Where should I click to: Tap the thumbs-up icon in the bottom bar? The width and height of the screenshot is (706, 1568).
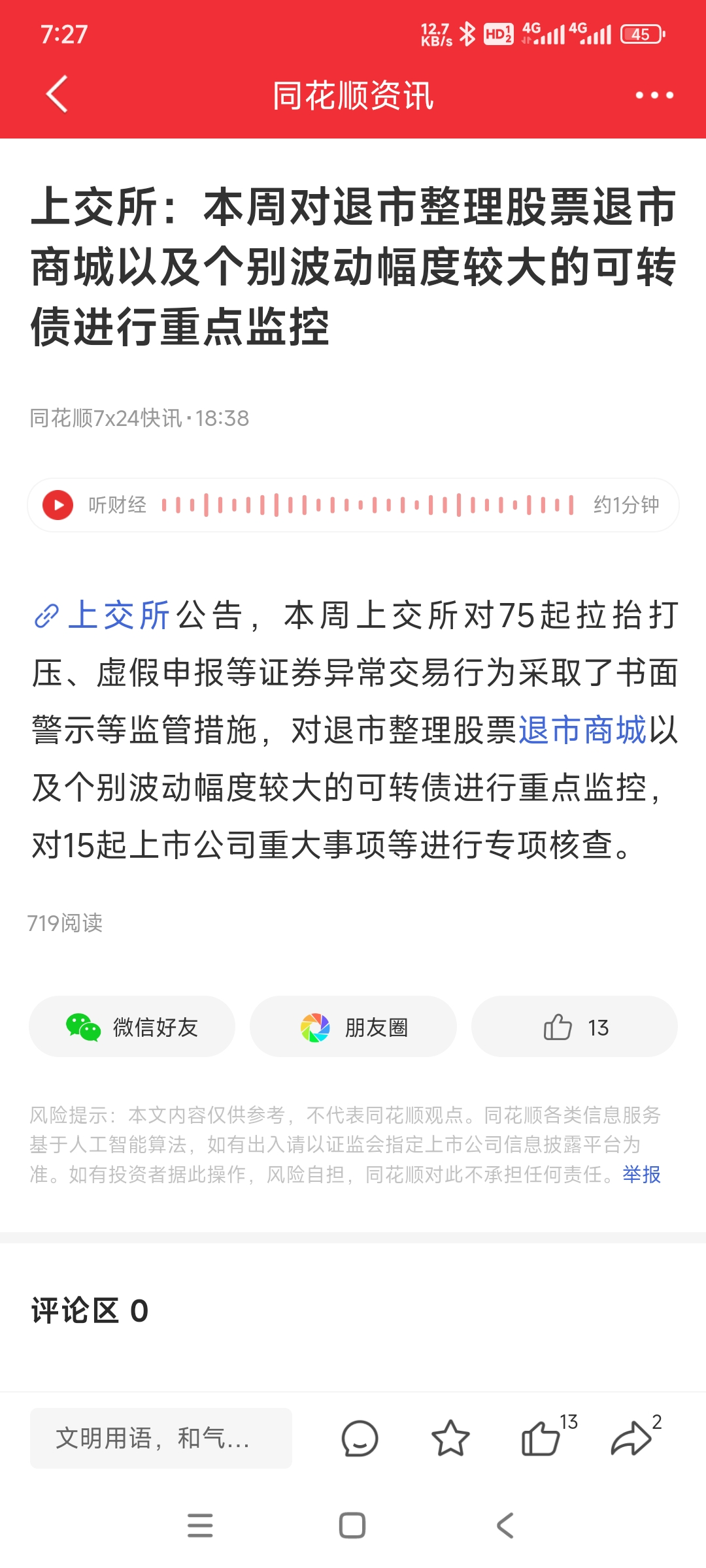click(x=541, y=1439)
